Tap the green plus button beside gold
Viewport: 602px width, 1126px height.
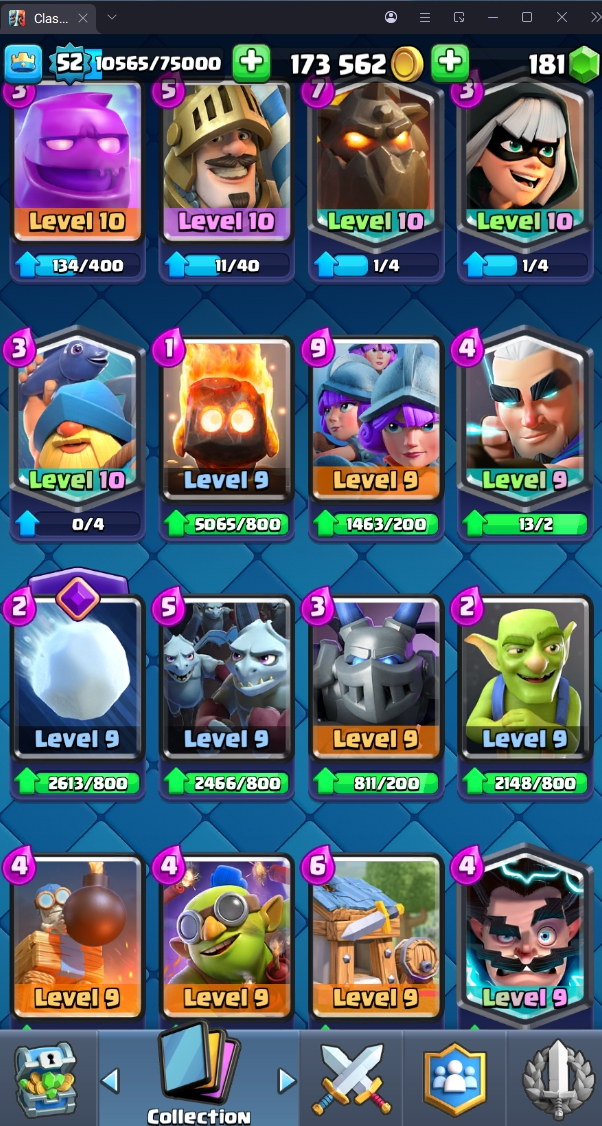(451, 64)
